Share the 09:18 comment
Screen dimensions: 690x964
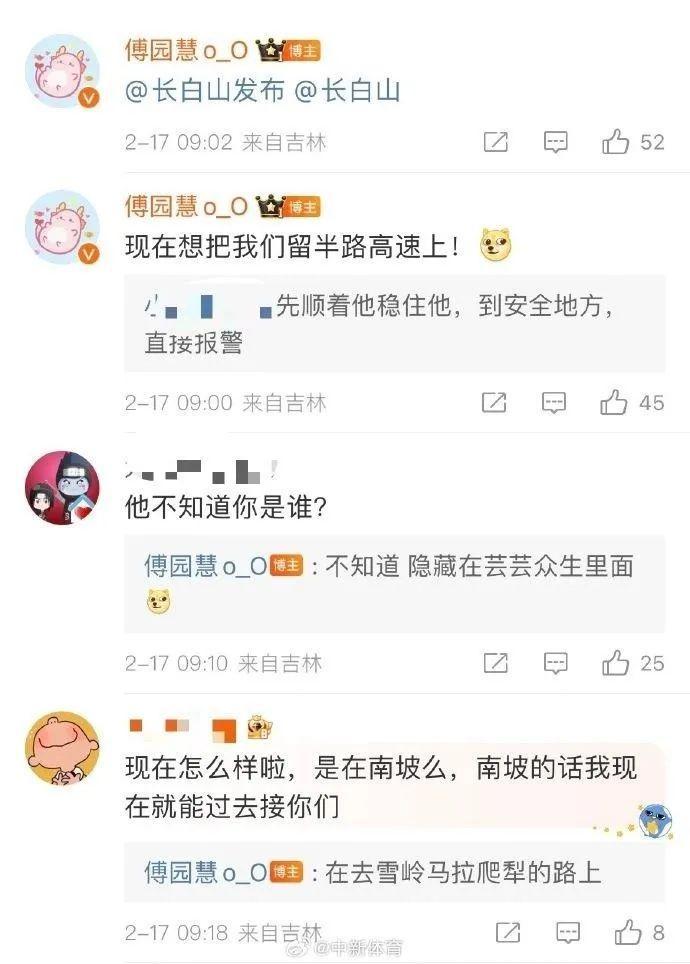(508, 933)
